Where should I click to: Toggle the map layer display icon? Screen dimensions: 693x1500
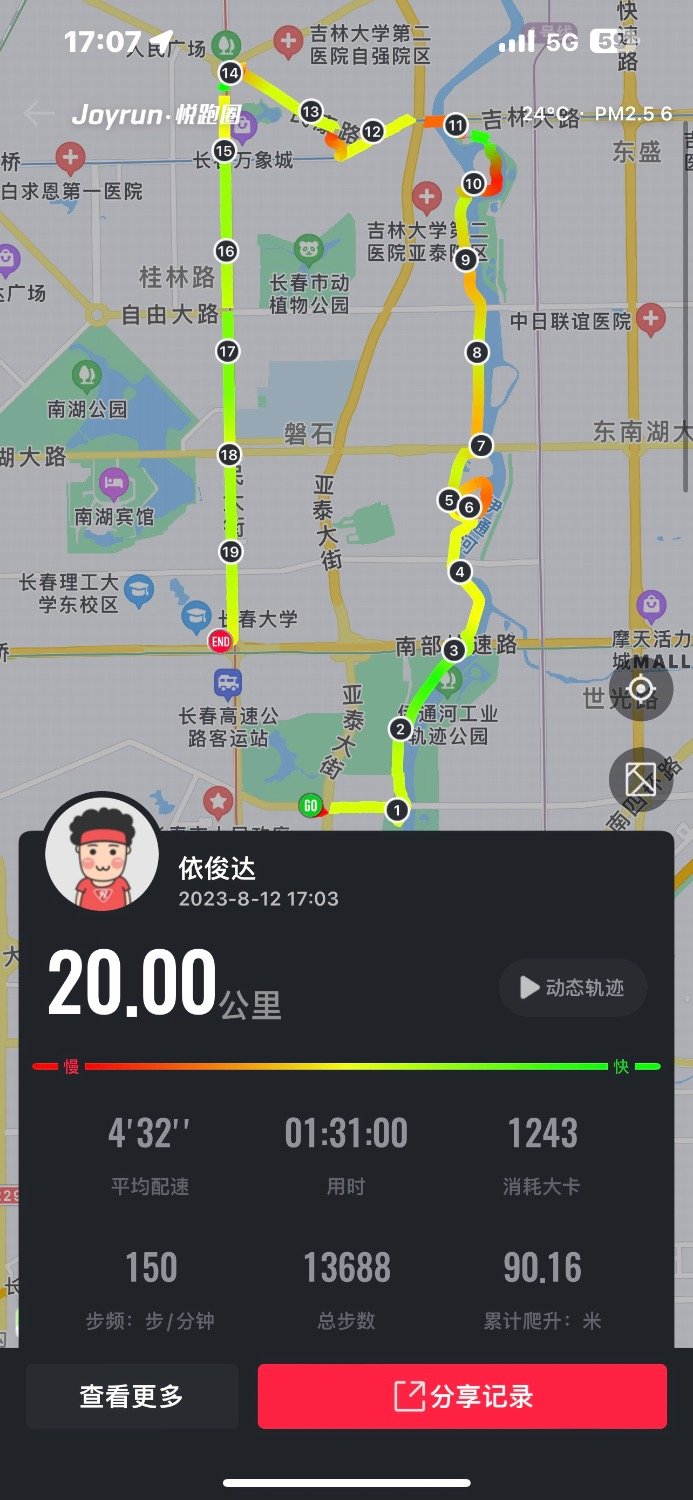[640, 780]
